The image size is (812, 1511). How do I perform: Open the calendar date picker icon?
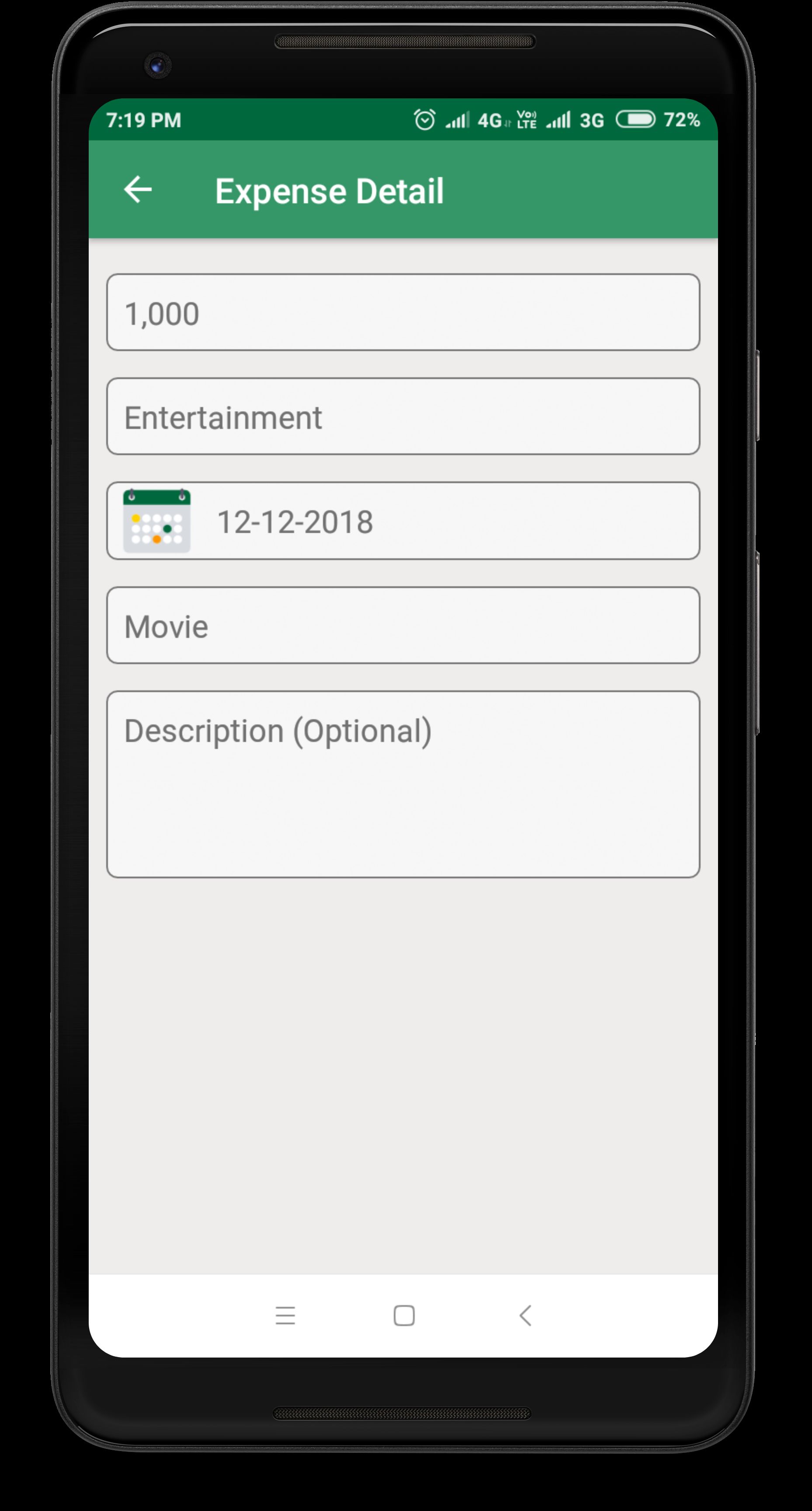coord(156,521)
